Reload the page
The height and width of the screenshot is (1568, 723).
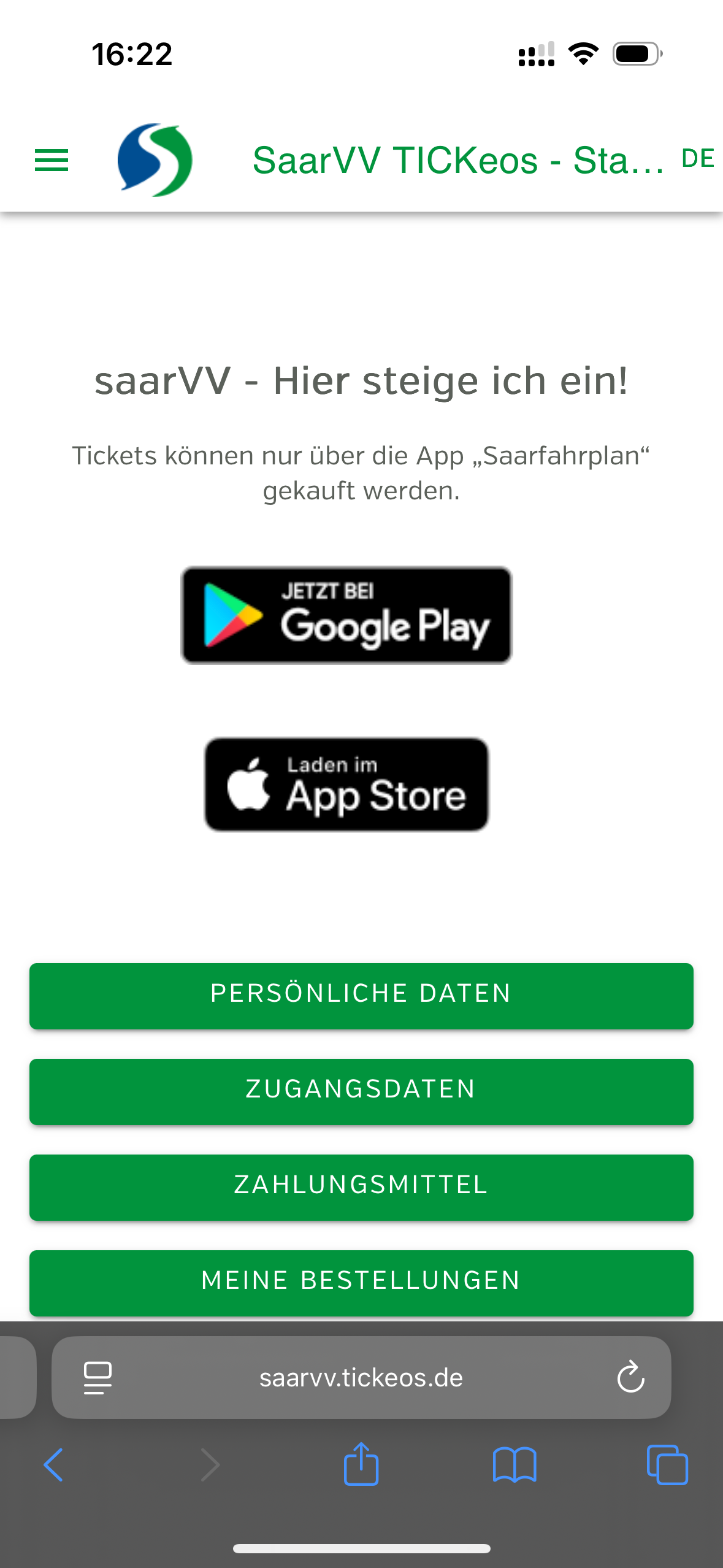630,1378
